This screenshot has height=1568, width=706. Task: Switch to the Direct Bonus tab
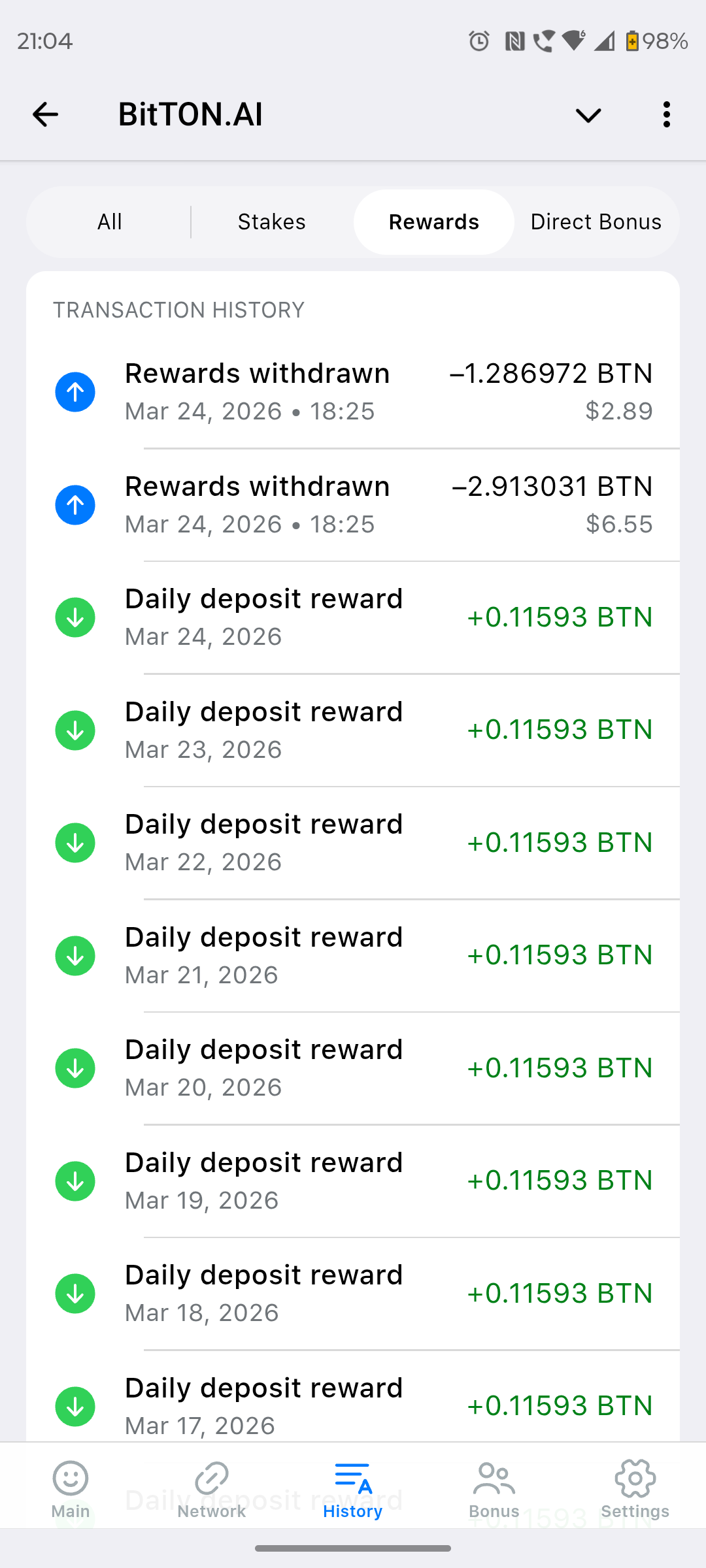(596, 222)
